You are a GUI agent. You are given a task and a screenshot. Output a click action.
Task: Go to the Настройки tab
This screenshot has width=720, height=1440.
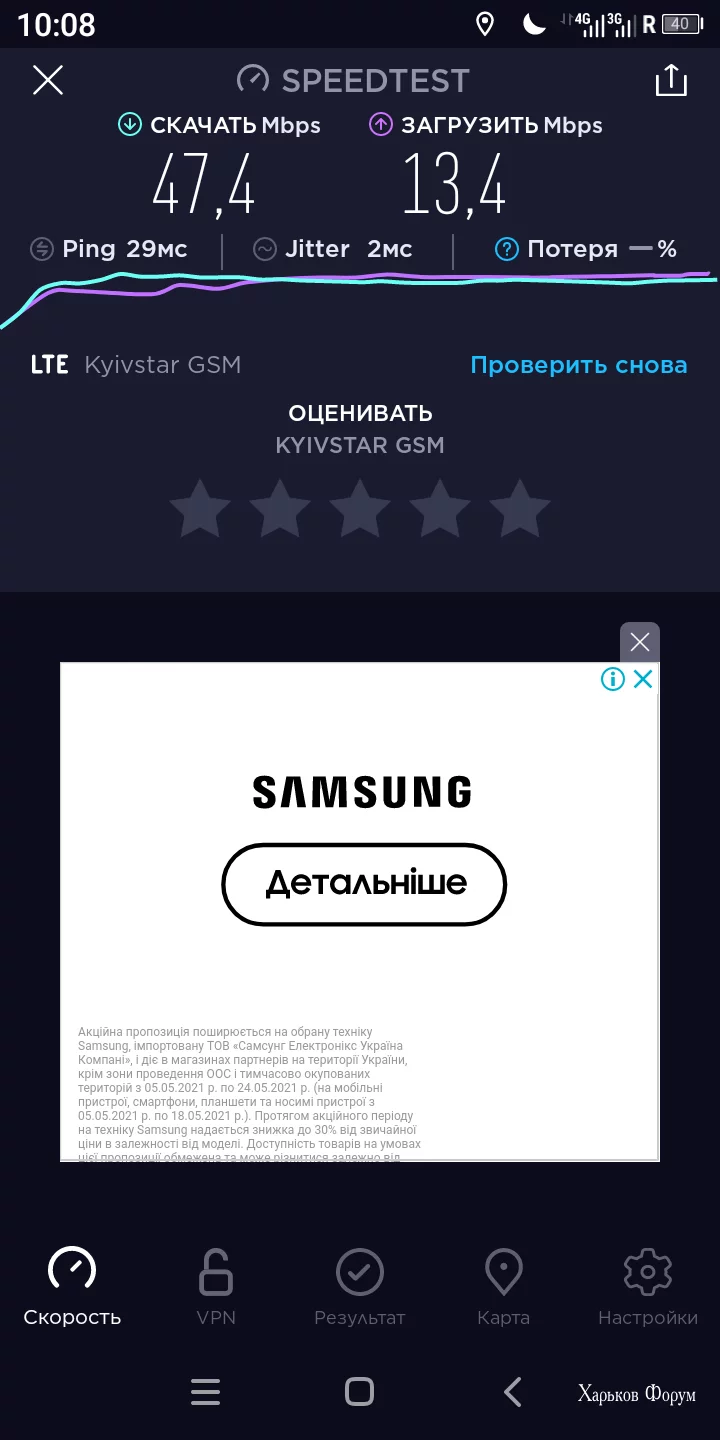click(647, 1287)
